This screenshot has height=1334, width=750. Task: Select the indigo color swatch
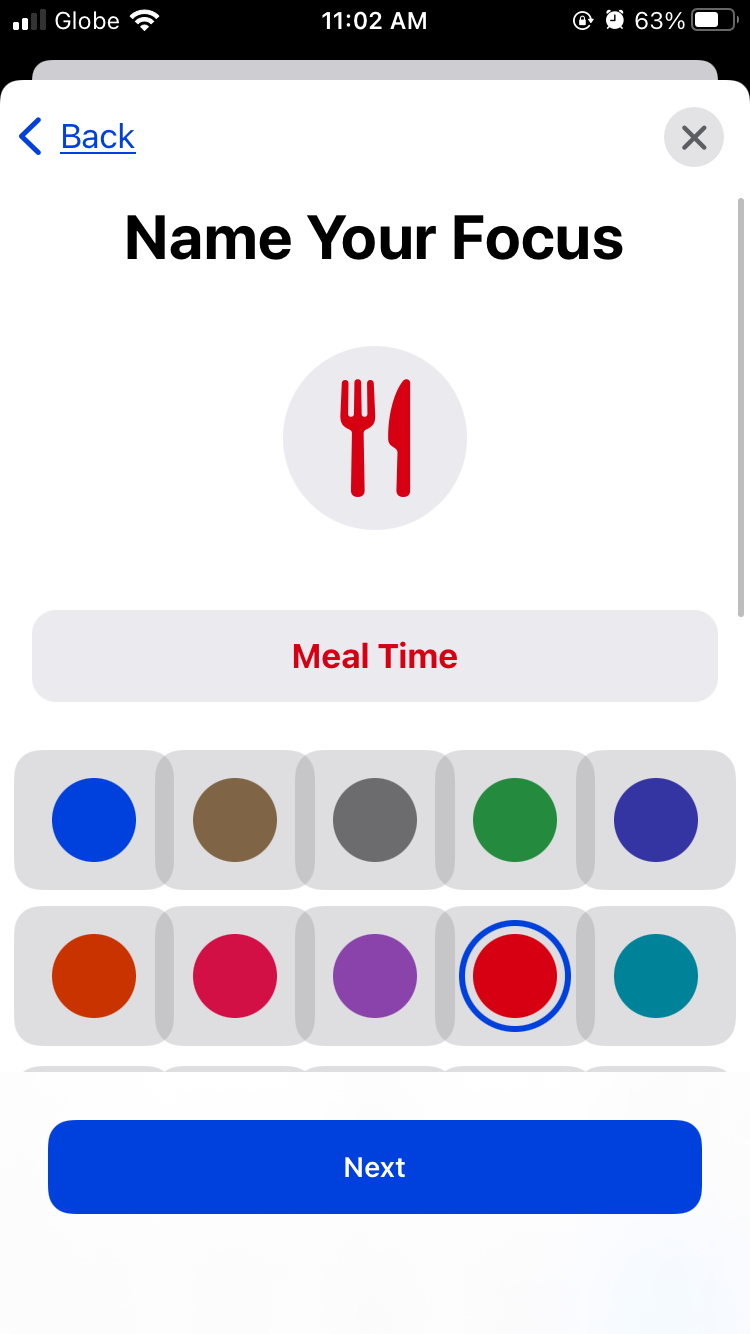[656, 820]
